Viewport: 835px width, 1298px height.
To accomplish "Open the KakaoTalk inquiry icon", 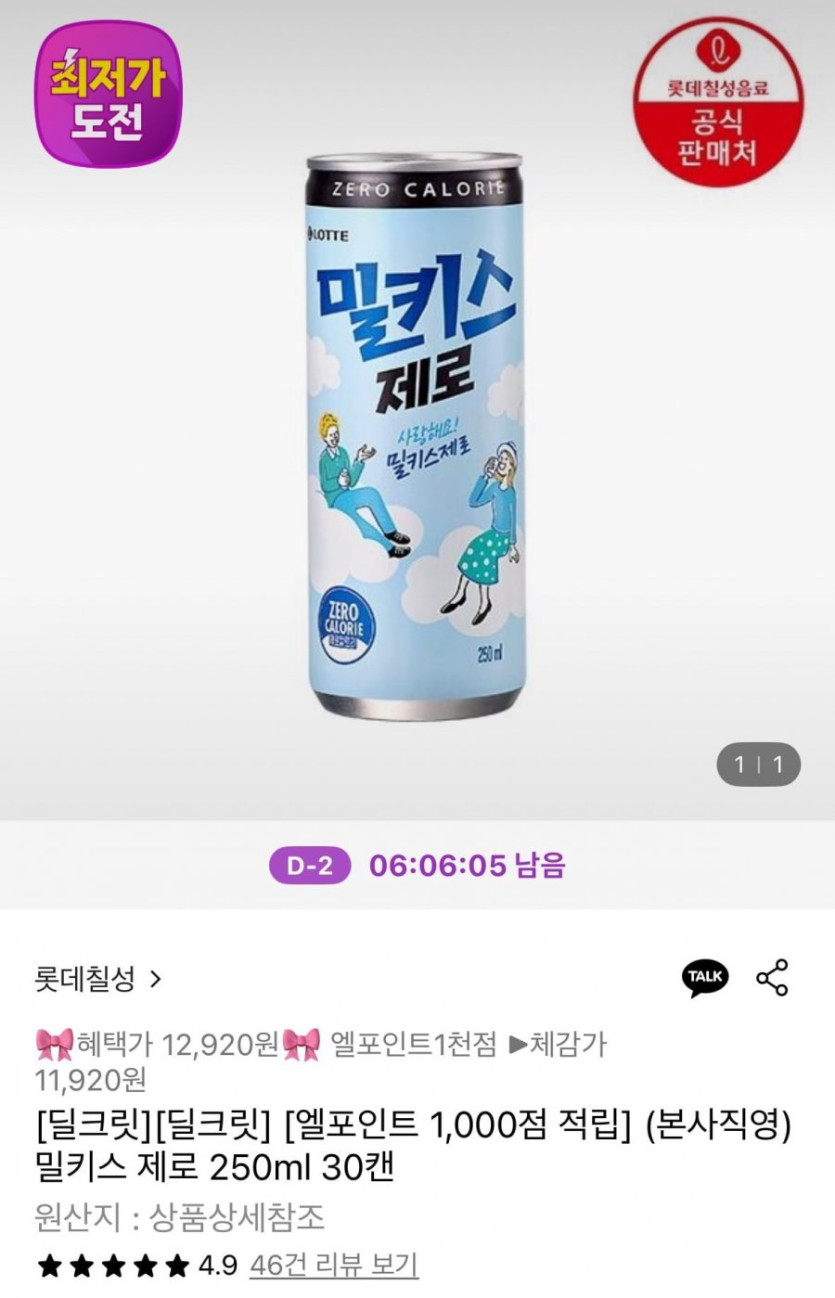I will [705, 978].
